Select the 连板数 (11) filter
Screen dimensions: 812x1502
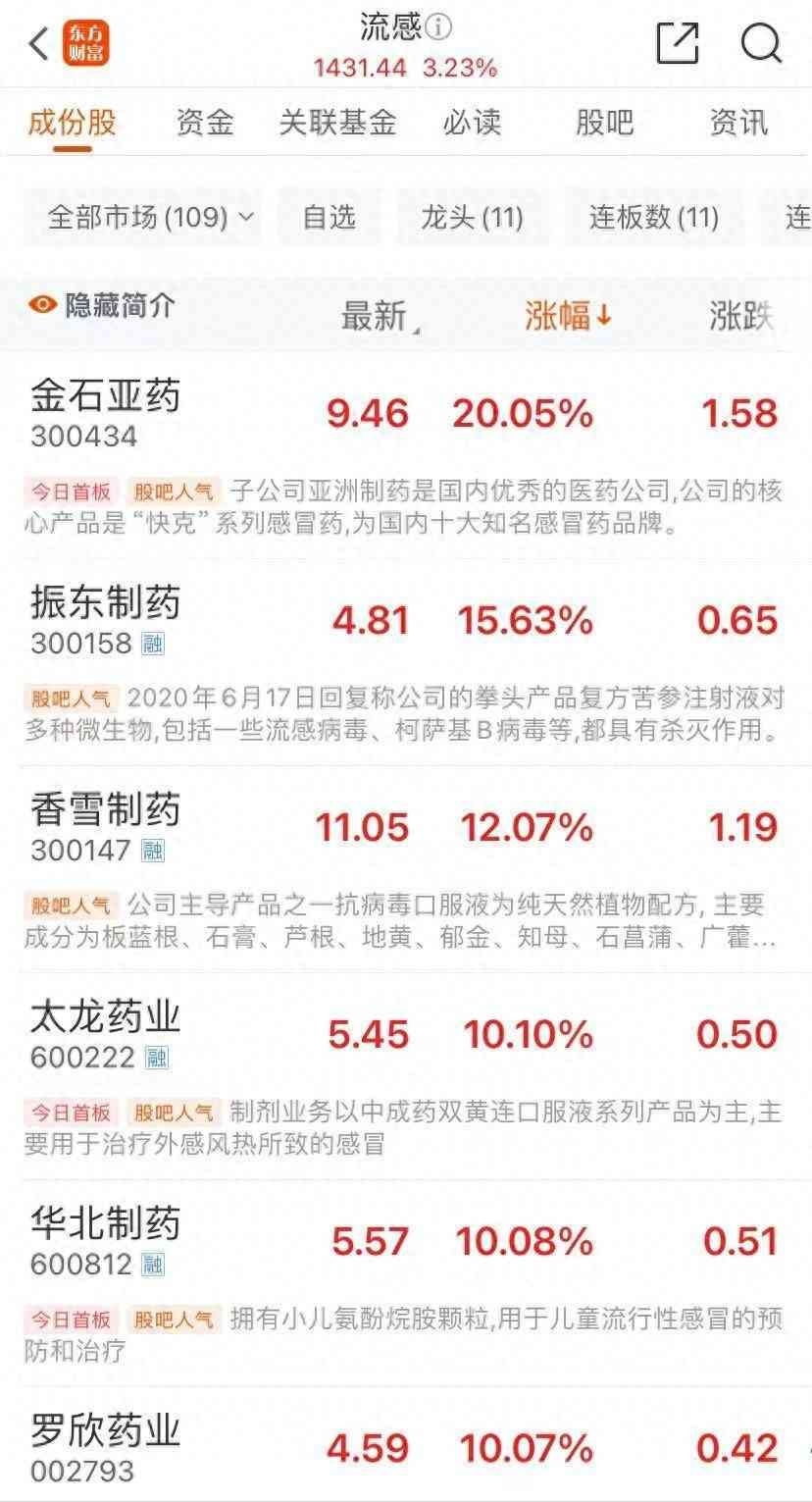click(653, 217)
